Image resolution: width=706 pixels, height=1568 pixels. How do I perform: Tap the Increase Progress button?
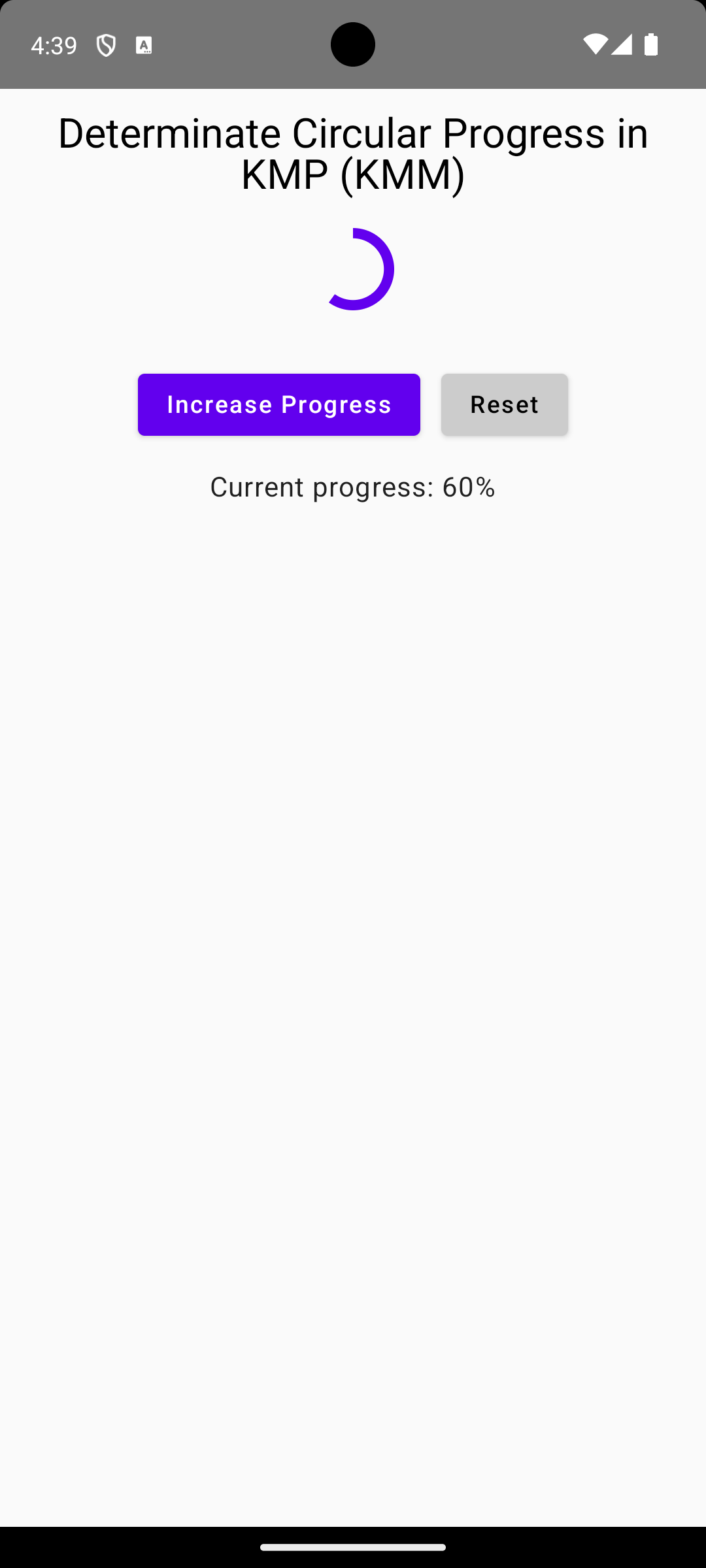pos(279,404)
